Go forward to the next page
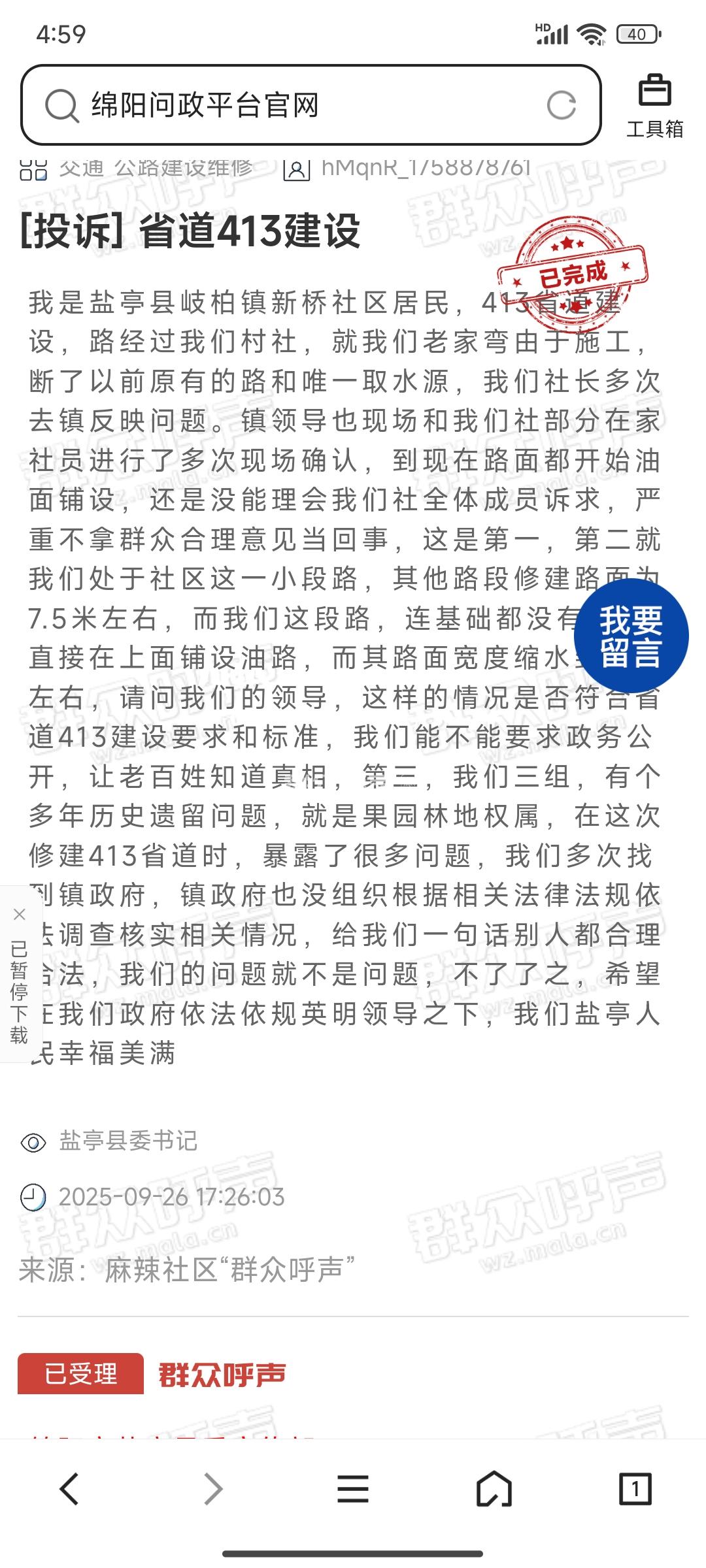This screenshot has width=706, height=1568. pyautogui.click(x=212, y=1490)
